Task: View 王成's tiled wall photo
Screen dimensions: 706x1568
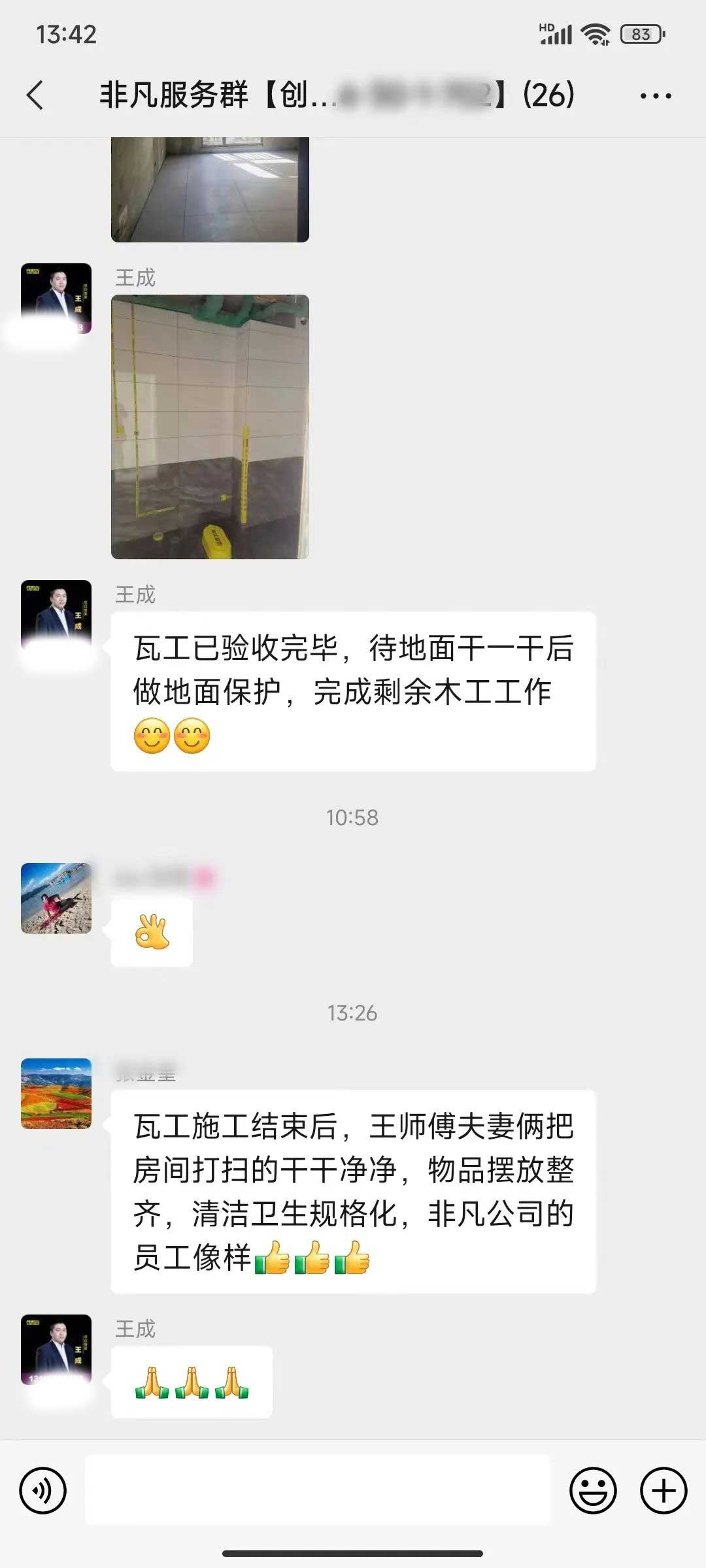Action: tap(210, 427)
